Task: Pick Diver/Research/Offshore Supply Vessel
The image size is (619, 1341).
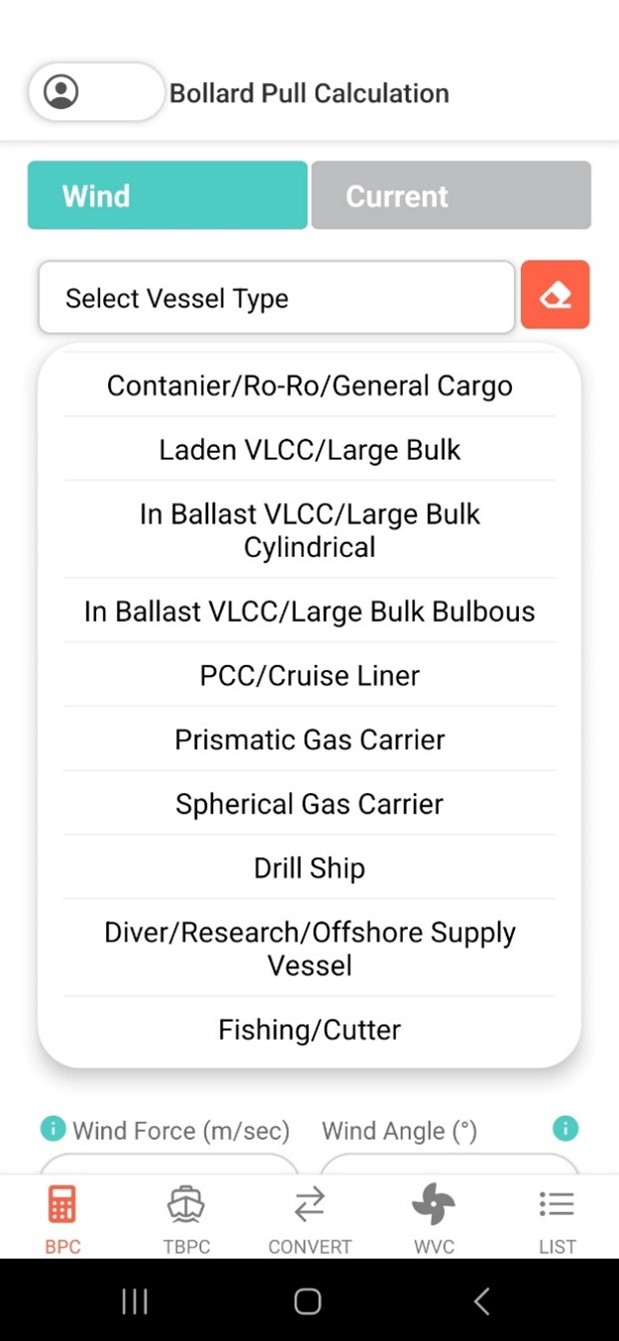Action: pos(309,948)
